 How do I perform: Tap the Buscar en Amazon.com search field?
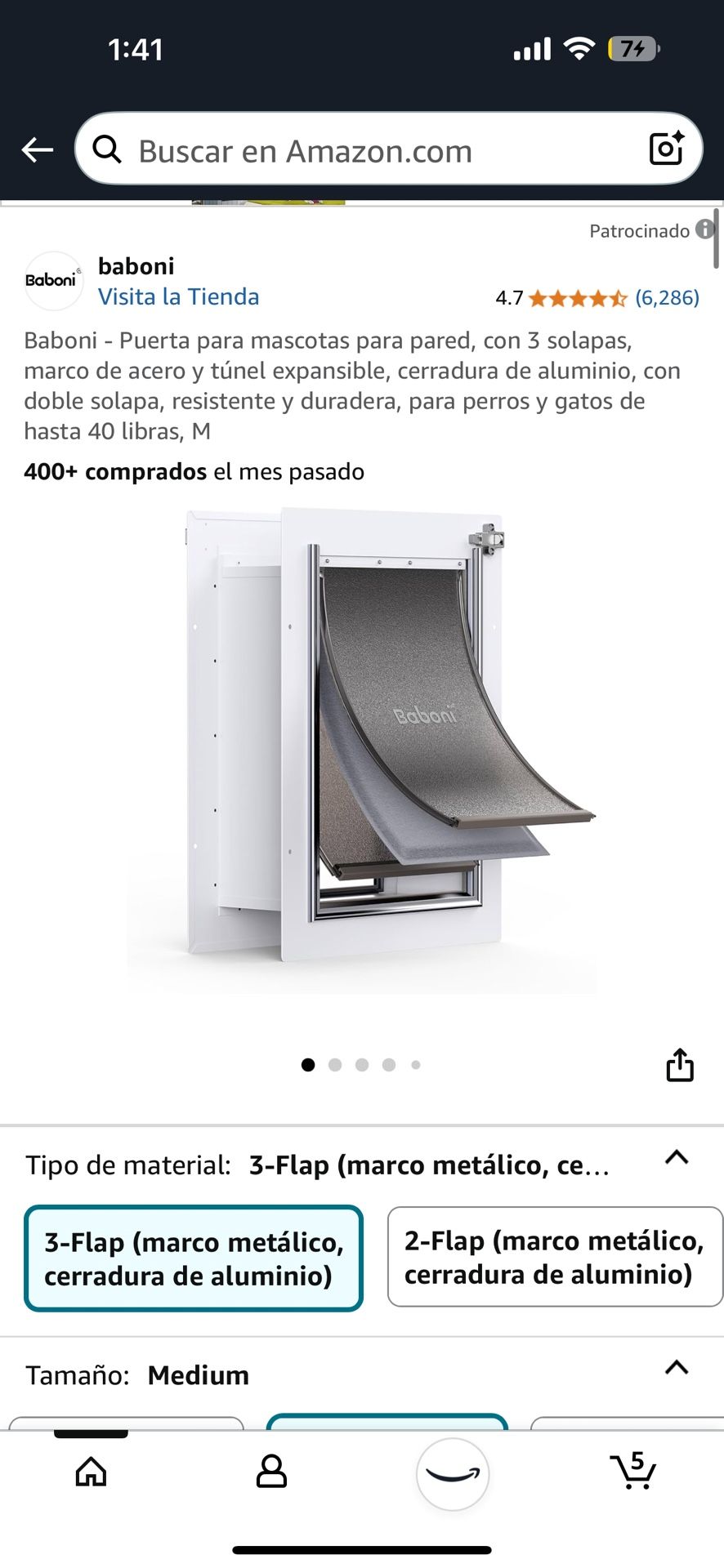368,151
